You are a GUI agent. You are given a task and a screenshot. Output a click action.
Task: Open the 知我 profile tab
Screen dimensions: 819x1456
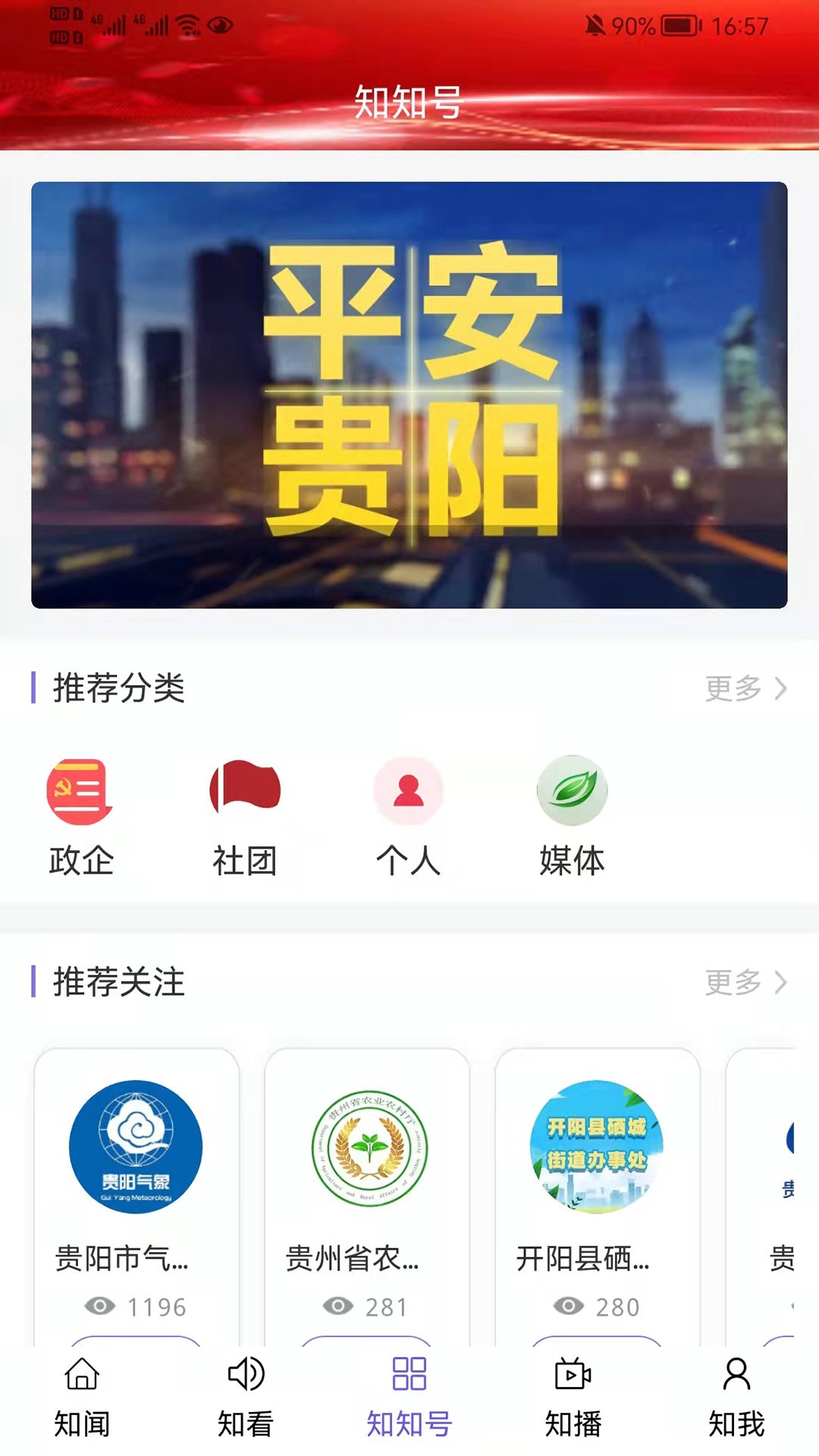[x=736, y=1397]
